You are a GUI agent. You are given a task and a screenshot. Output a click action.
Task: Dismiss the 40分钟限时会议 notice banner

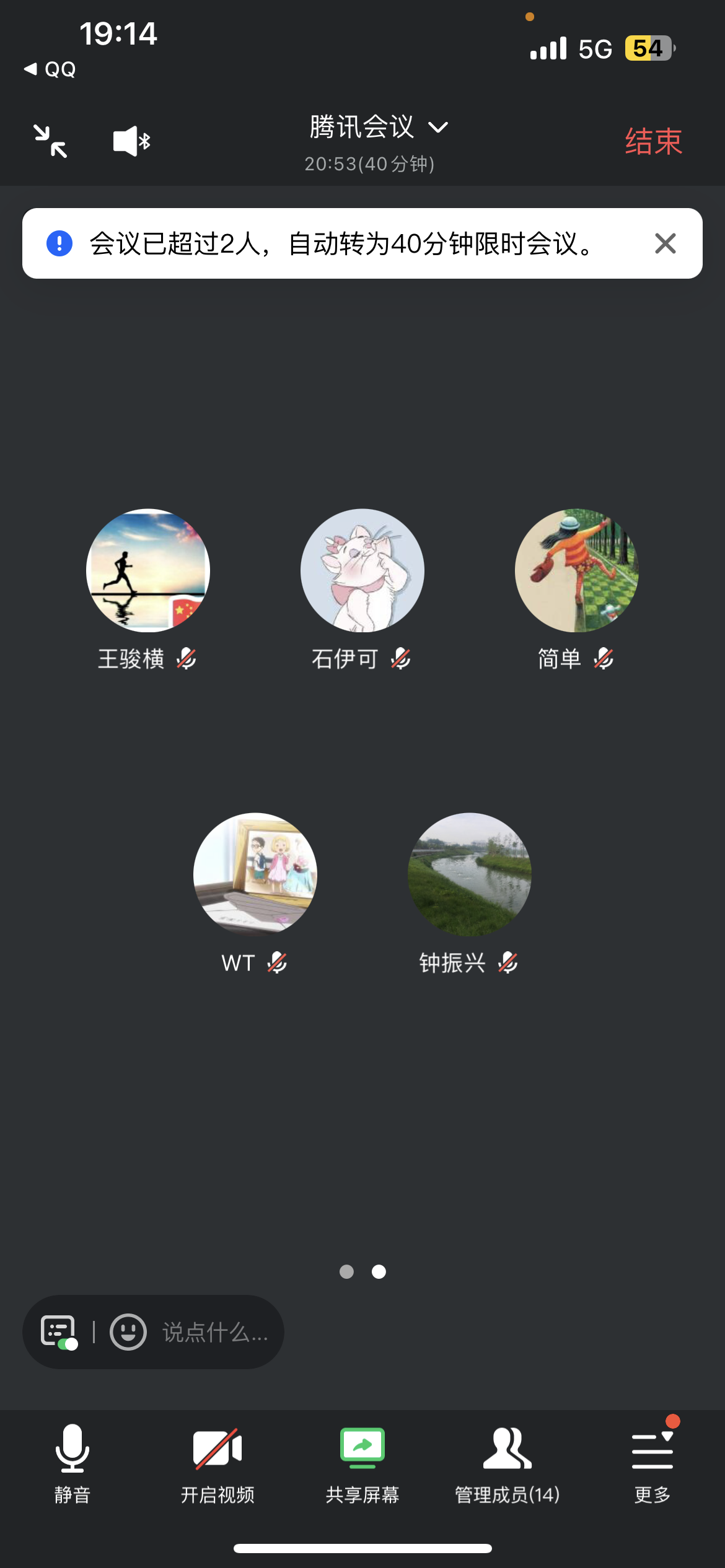[x=665, y=243]
